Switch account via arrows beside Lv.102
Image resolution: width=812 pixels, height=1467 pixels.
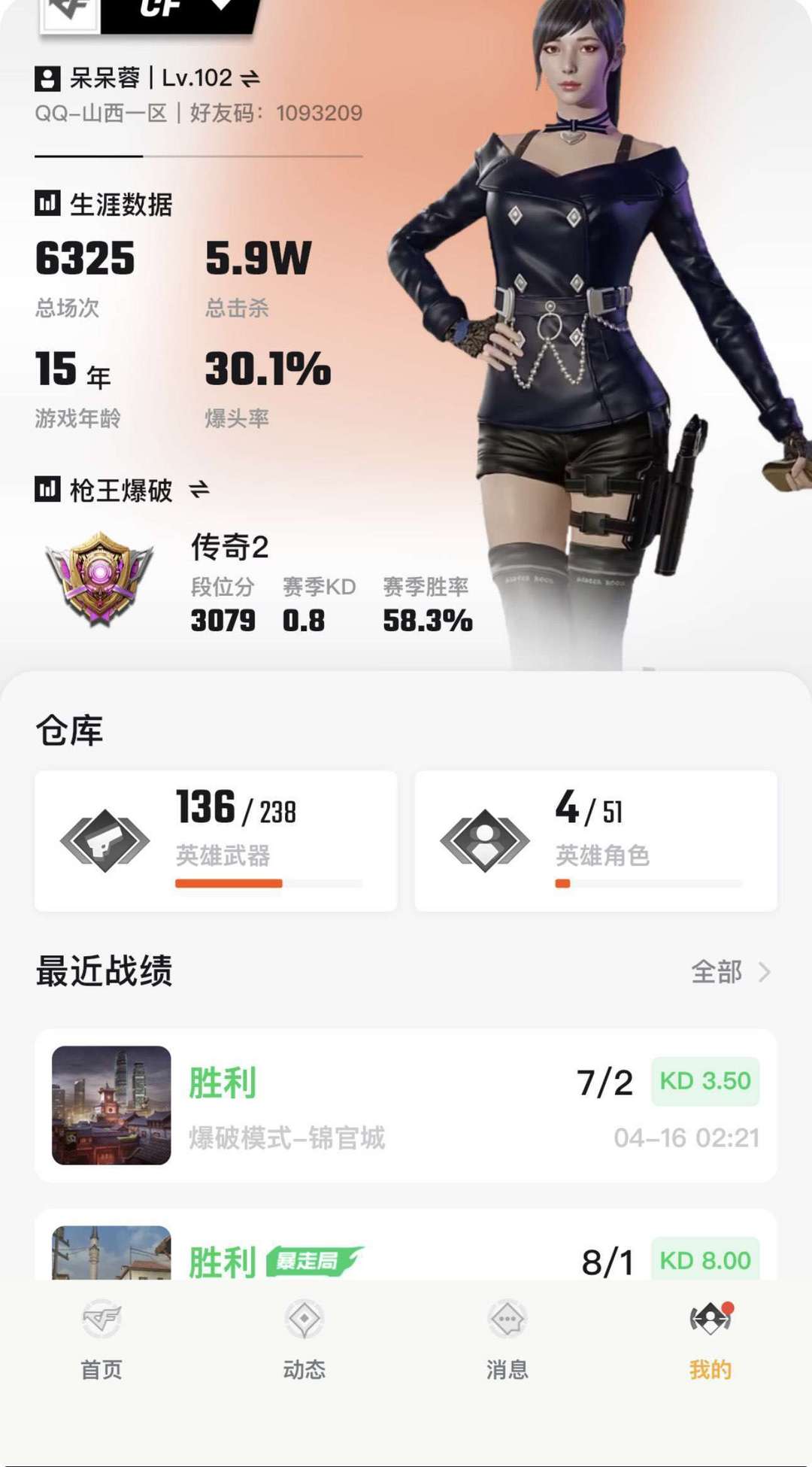click(x=250, y=77)
